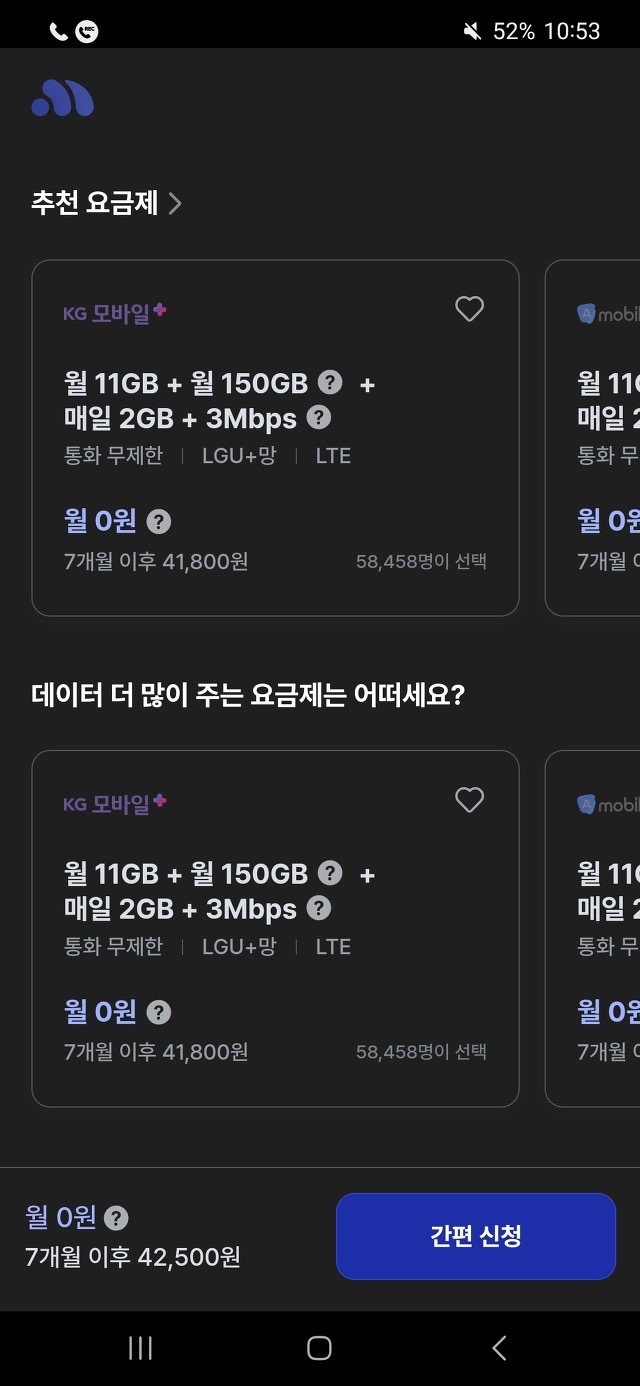Go back with the system back button
The height and width of the screenshot is (1386, 640).
499,1348
